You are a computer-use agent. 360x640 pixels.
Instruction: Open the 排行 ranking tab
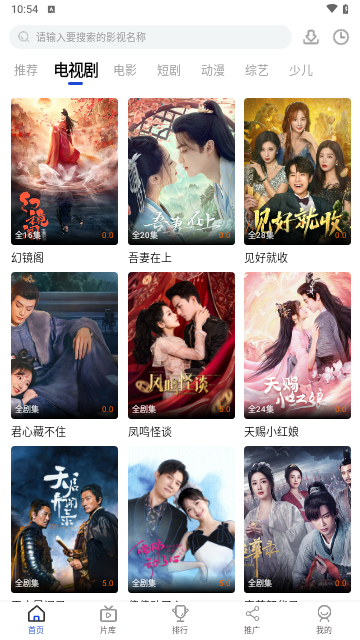(180, 620)
